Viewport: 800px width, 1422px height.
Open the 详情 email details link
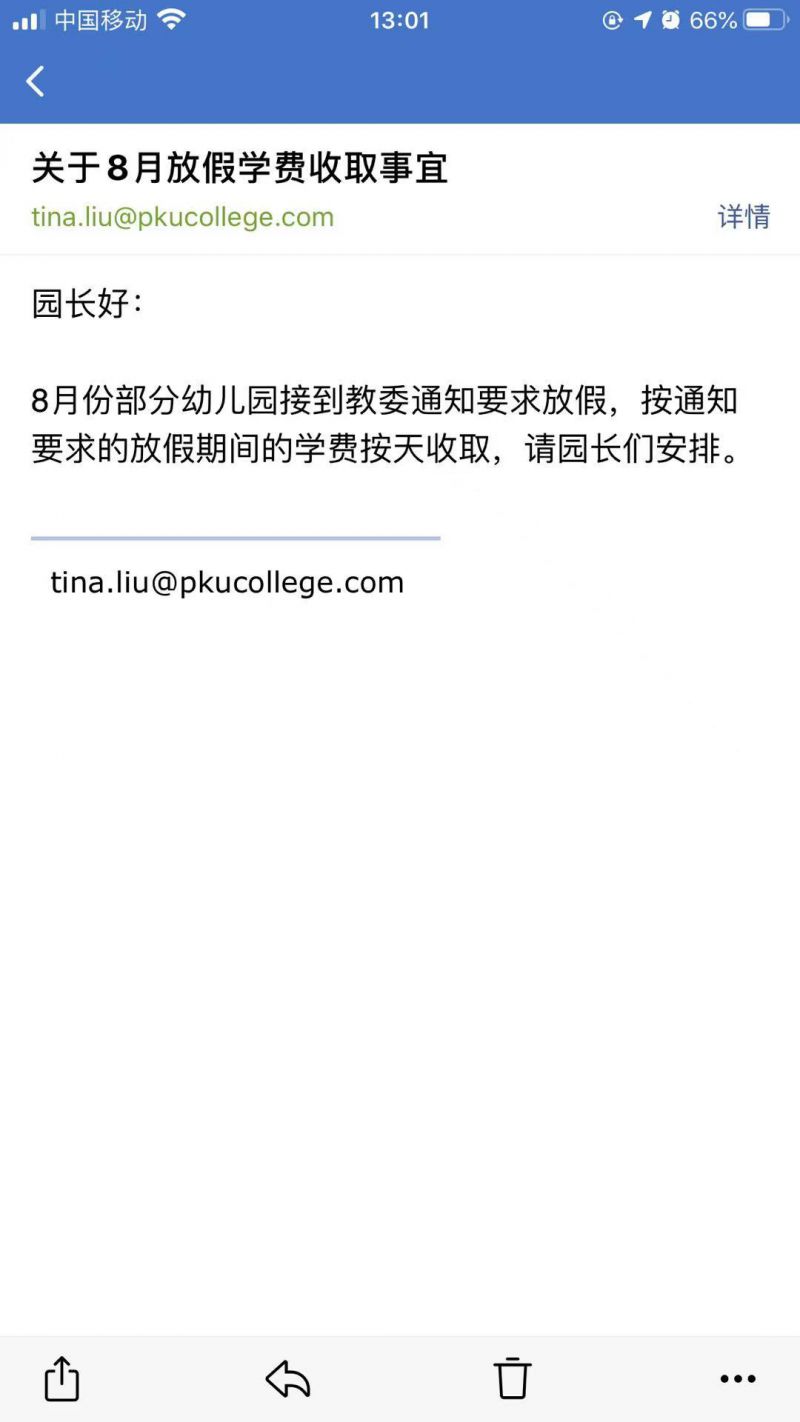click(x=744, y=216)
